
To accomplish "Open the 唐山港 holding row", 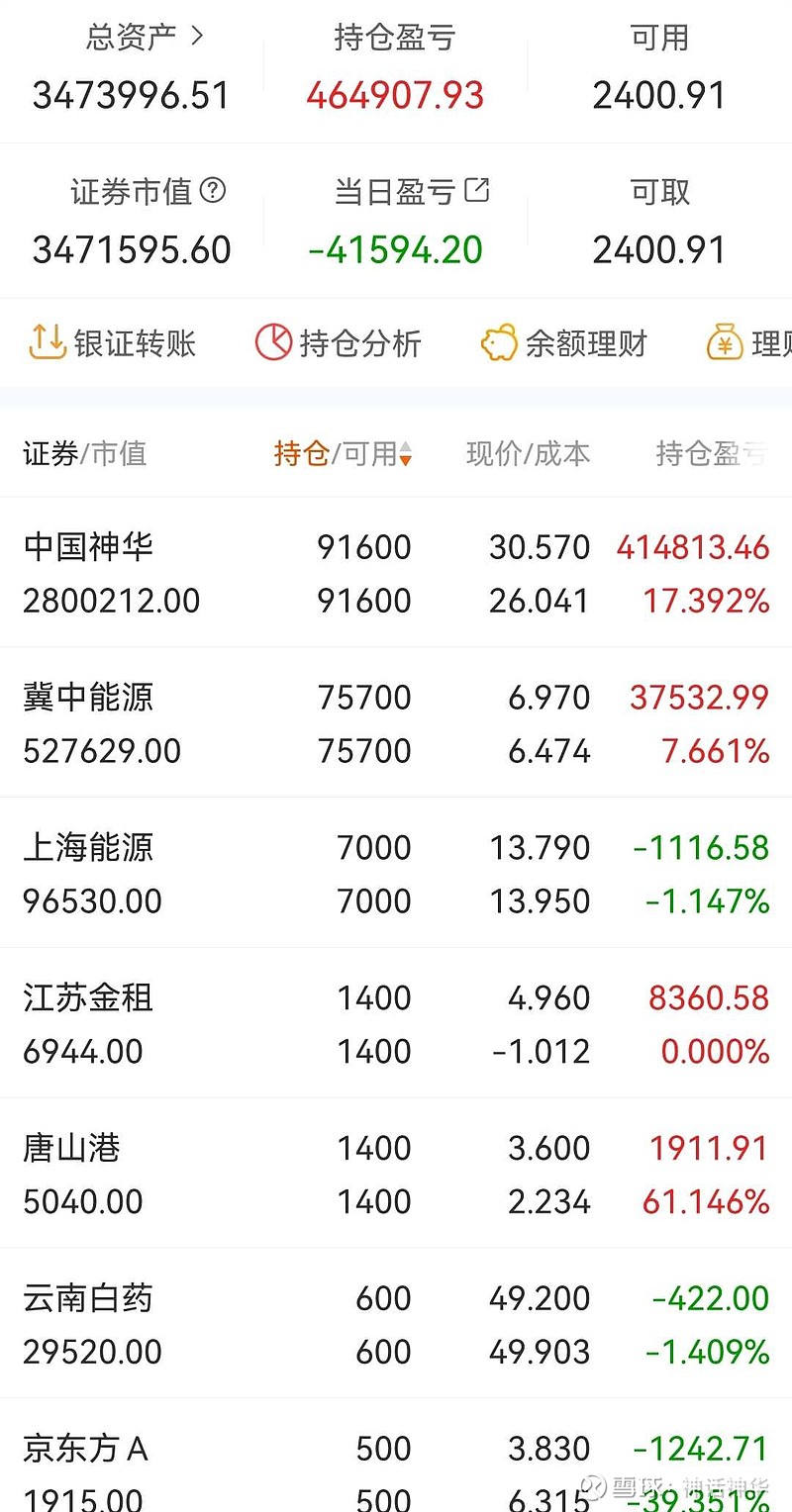I will (x=396, y=1175).
